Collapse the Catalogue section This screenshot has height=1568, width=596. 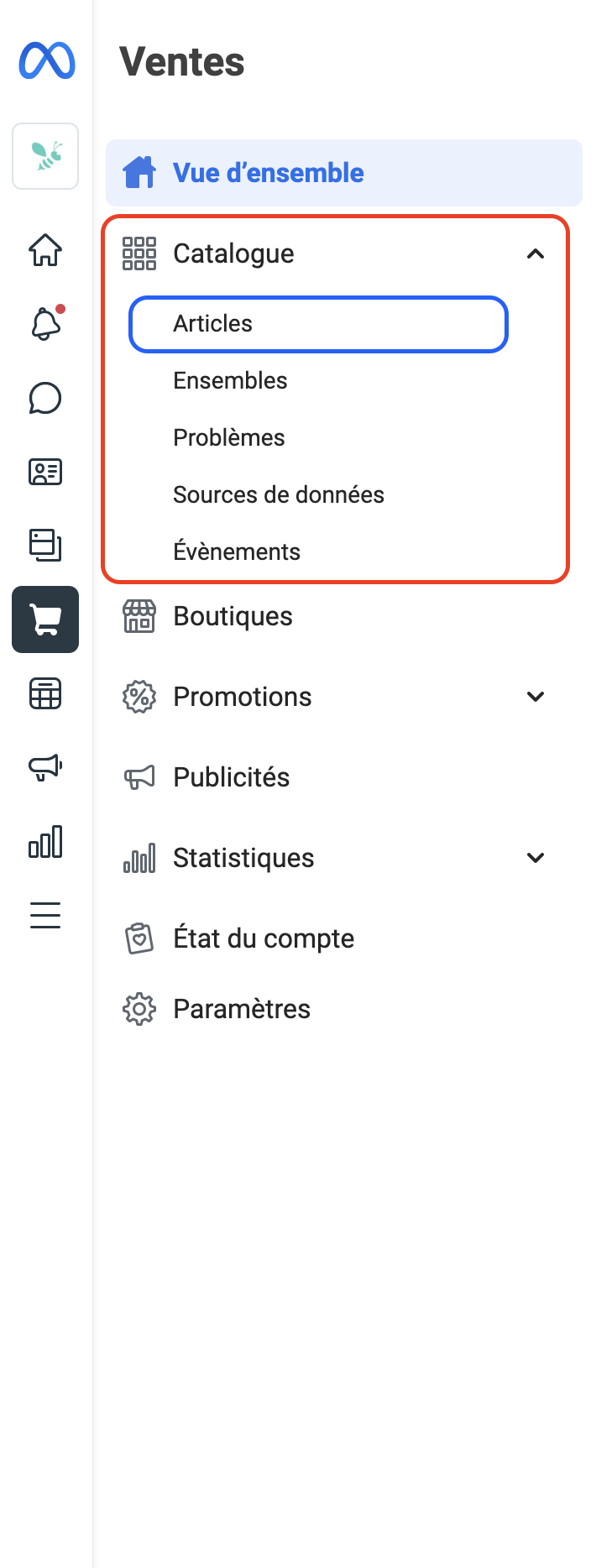(535, 253)
